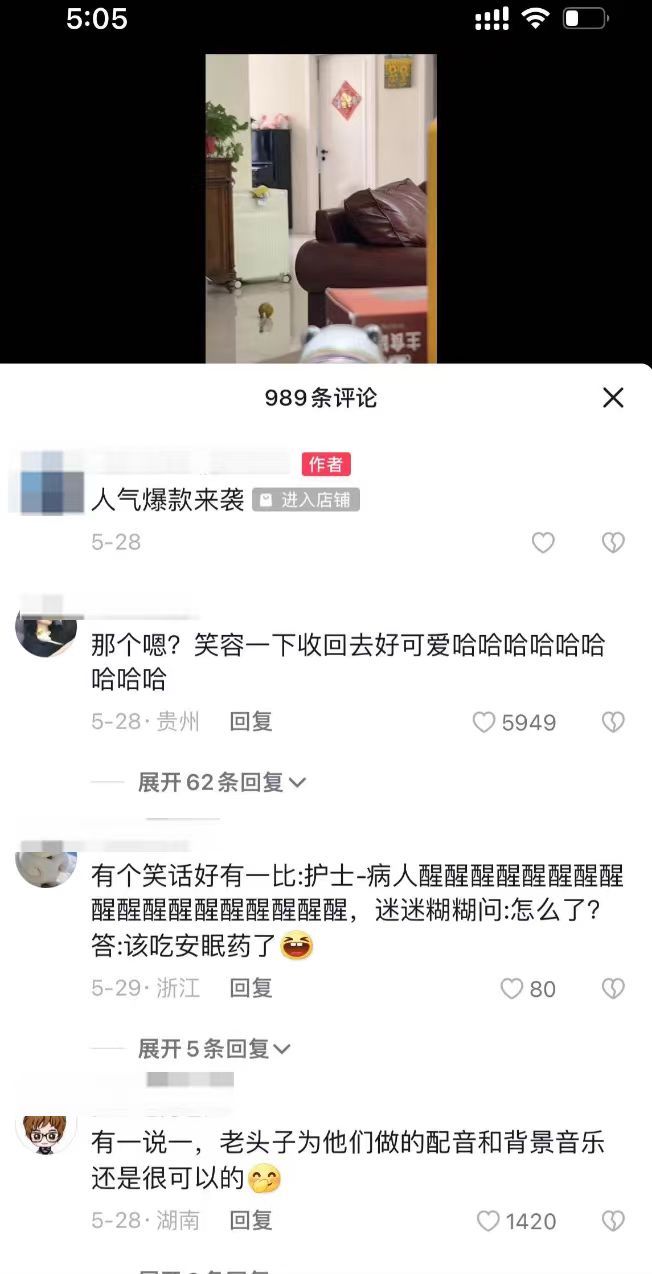
Task: Dislike the 5949-like comment from 贵州
Action: point(612,722)
